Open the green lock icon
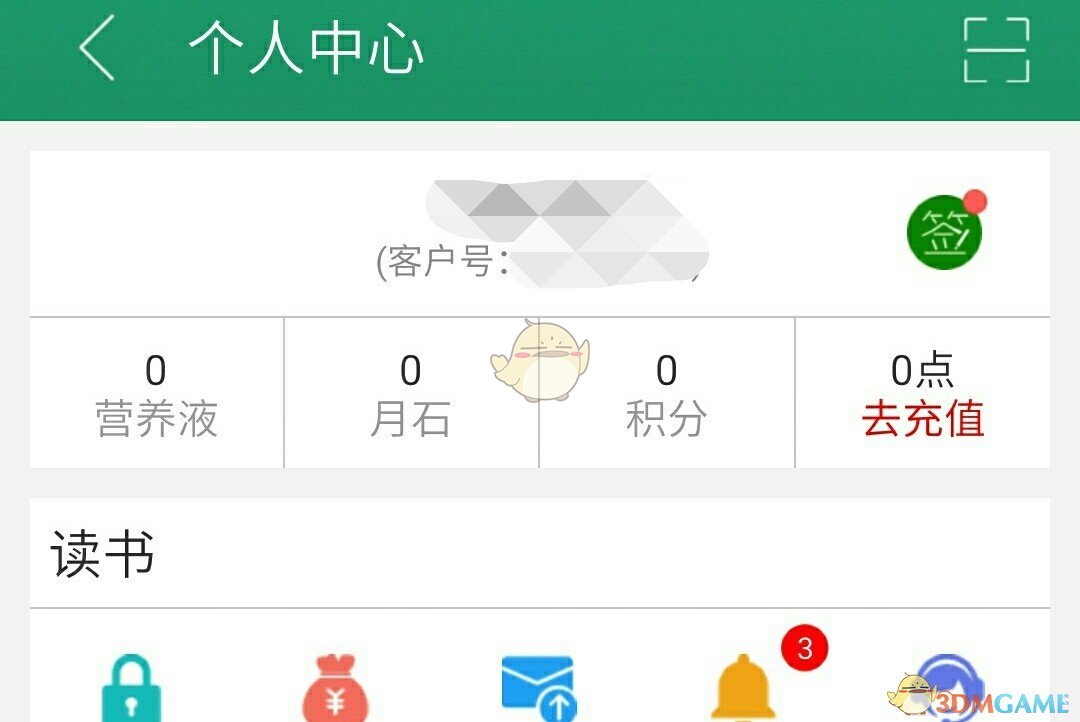Viewport: 1080px width, 722px height. pos(131,690)
